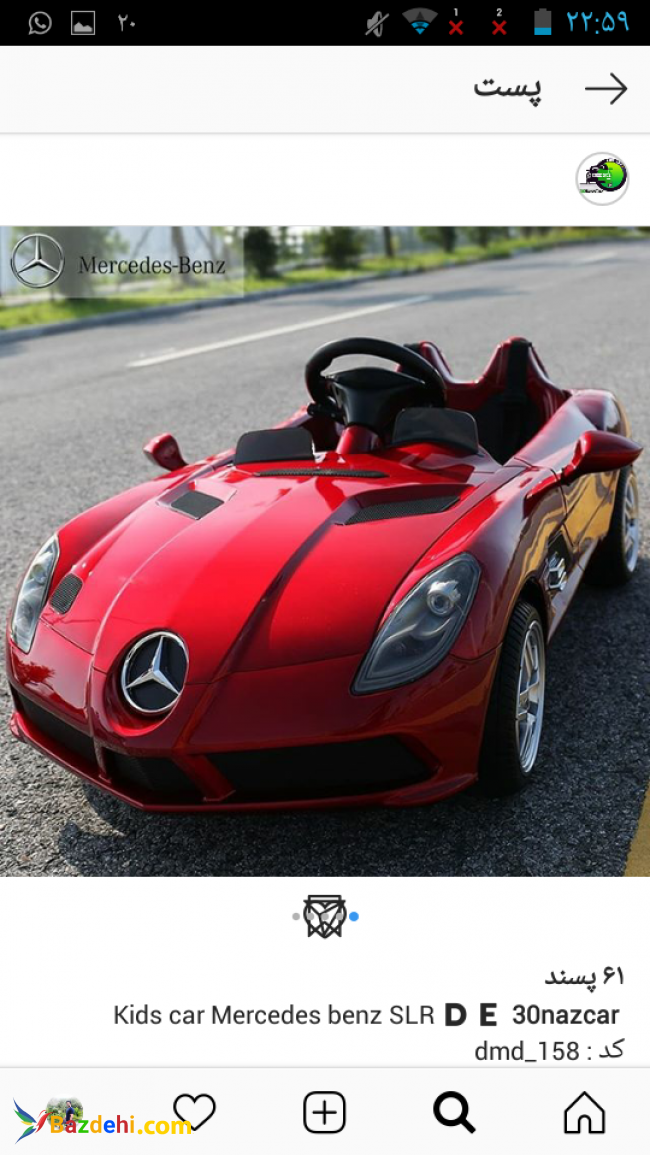This screenshot has width=650, height=1155.
Task: Tap the carousel page indicator dots
Action: 325,916
